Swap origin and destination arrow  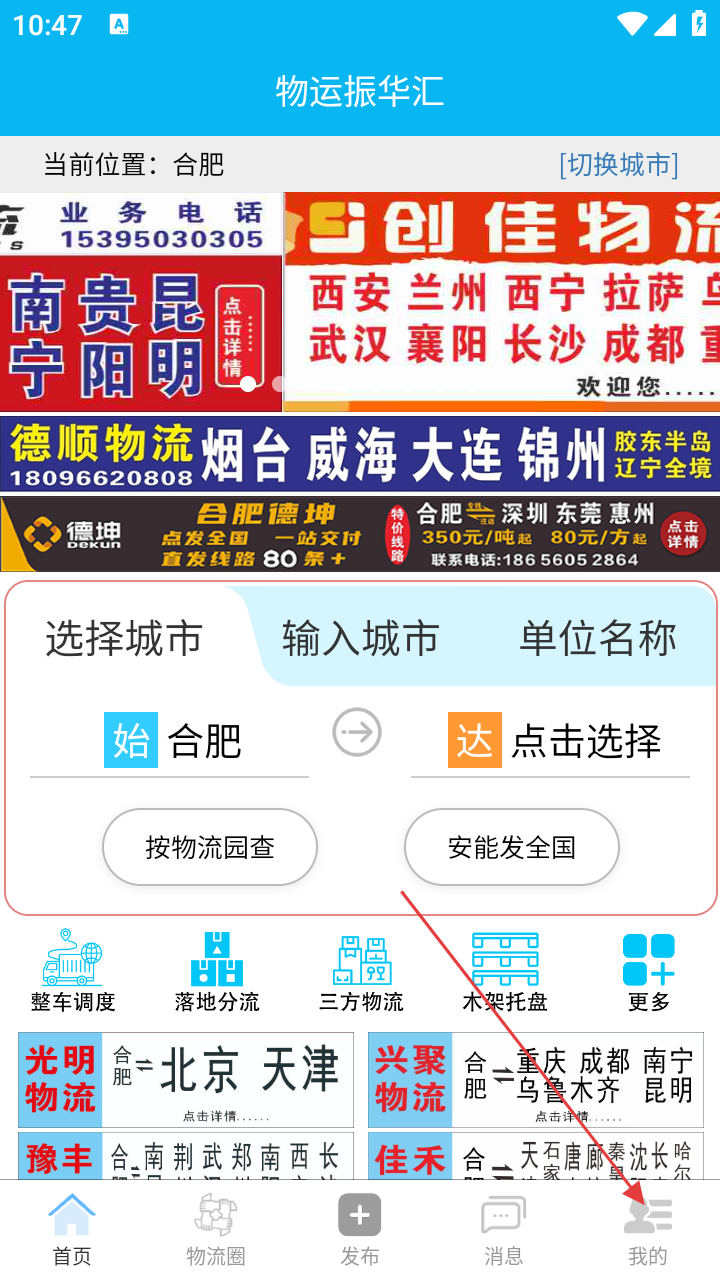point(357,733)
